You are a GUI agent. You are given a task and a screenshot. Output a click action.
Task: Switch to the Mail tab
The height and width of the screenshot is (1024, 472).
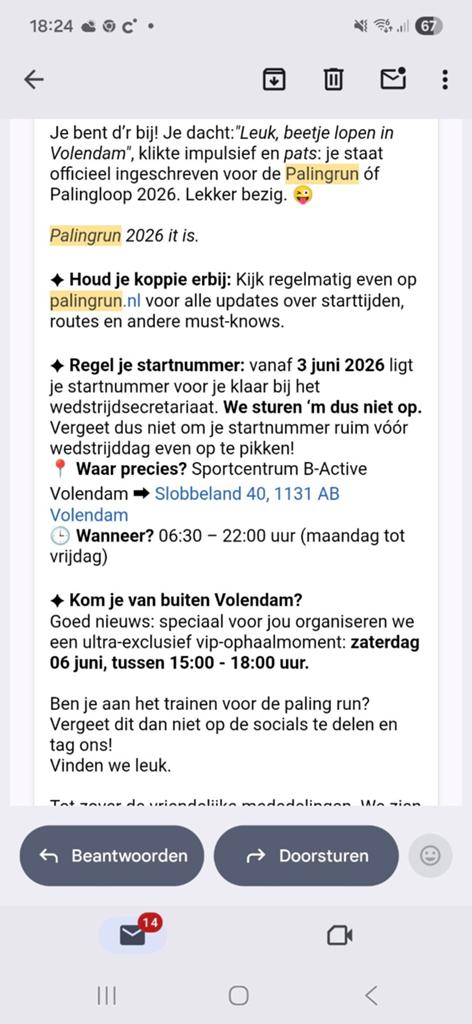(133, 935)
